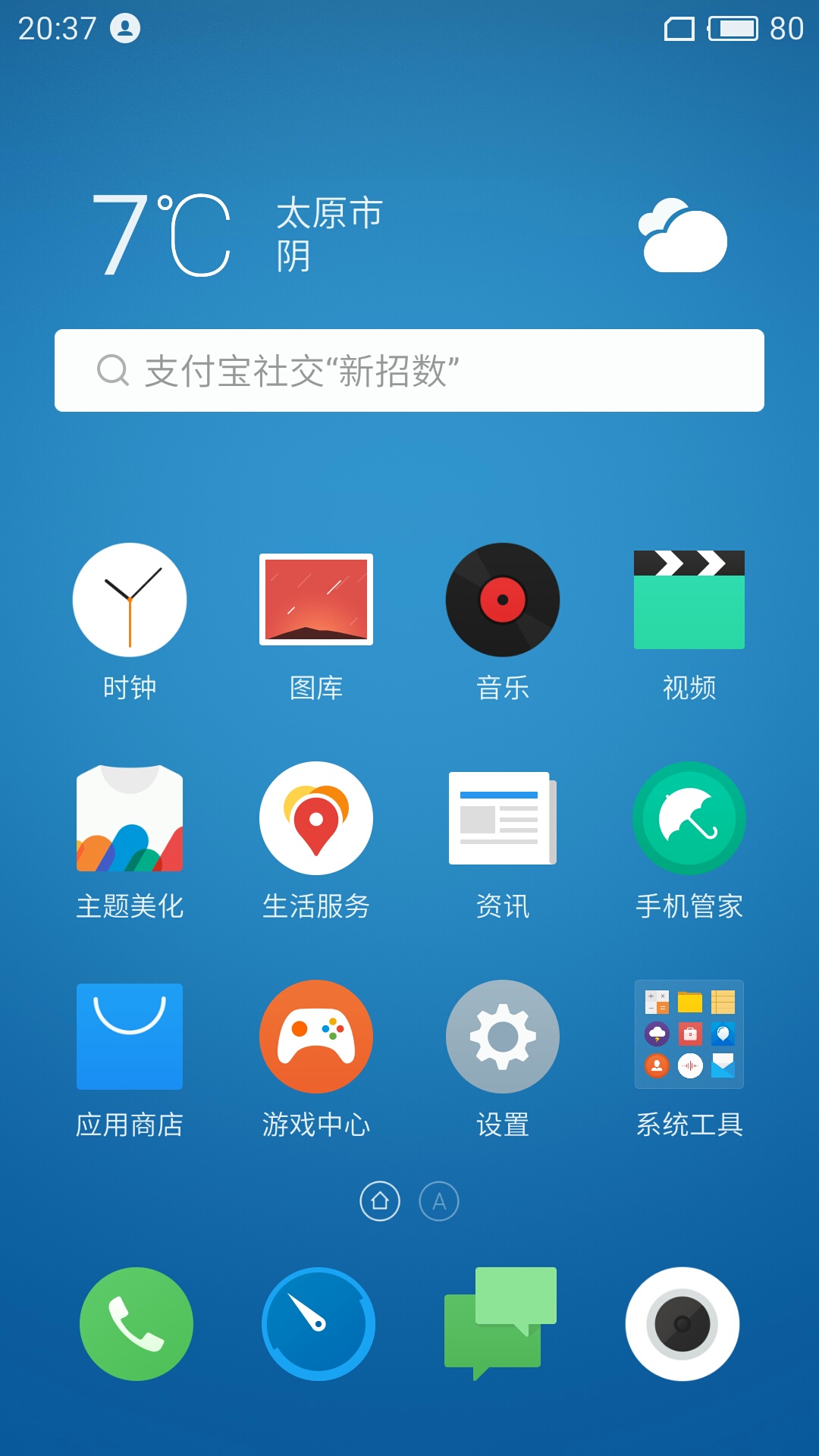Launch Phone Manager (手机管家)
The height and width of the screenshot is (1456, 819).
coord(689,817)
